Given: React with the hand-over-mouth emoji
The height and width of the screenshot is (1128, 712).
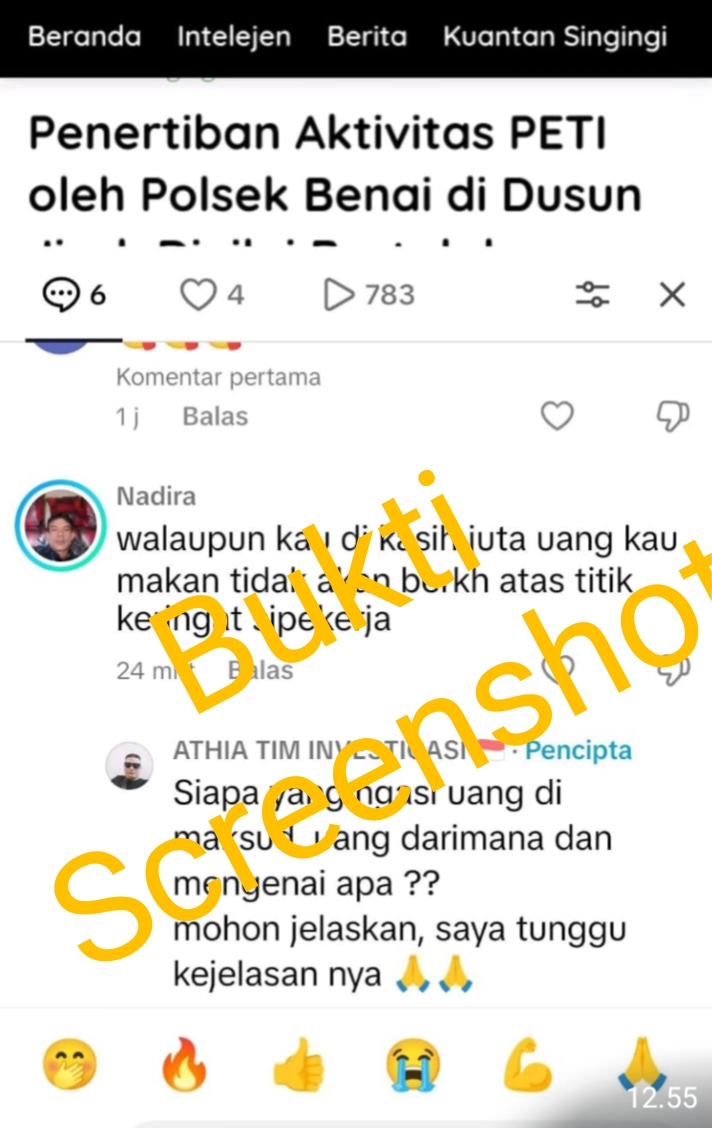Looking at the screenshot, I should [x=71, y=1064].
